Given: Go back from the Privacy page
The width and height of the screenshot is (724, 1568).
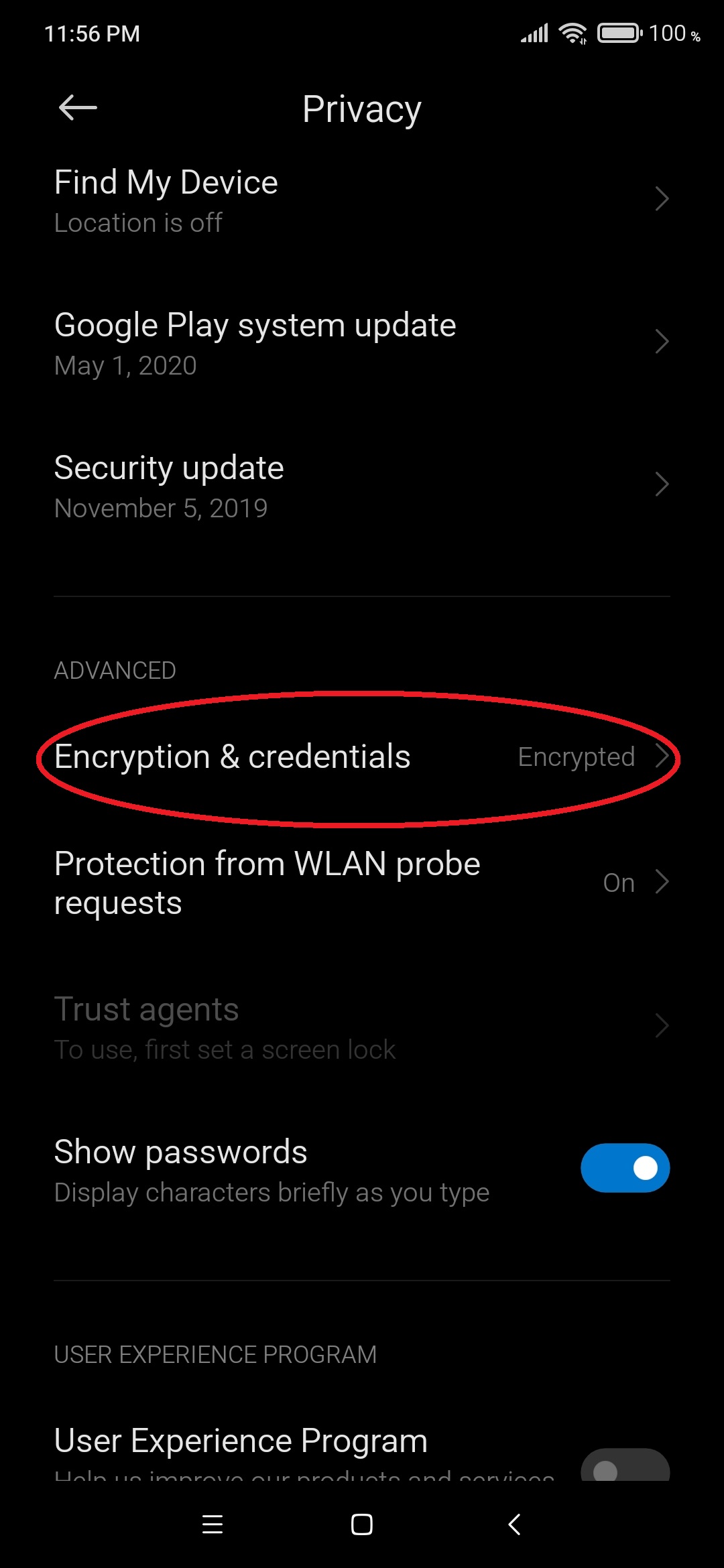Looking at the screenshot, I should 78,108.
